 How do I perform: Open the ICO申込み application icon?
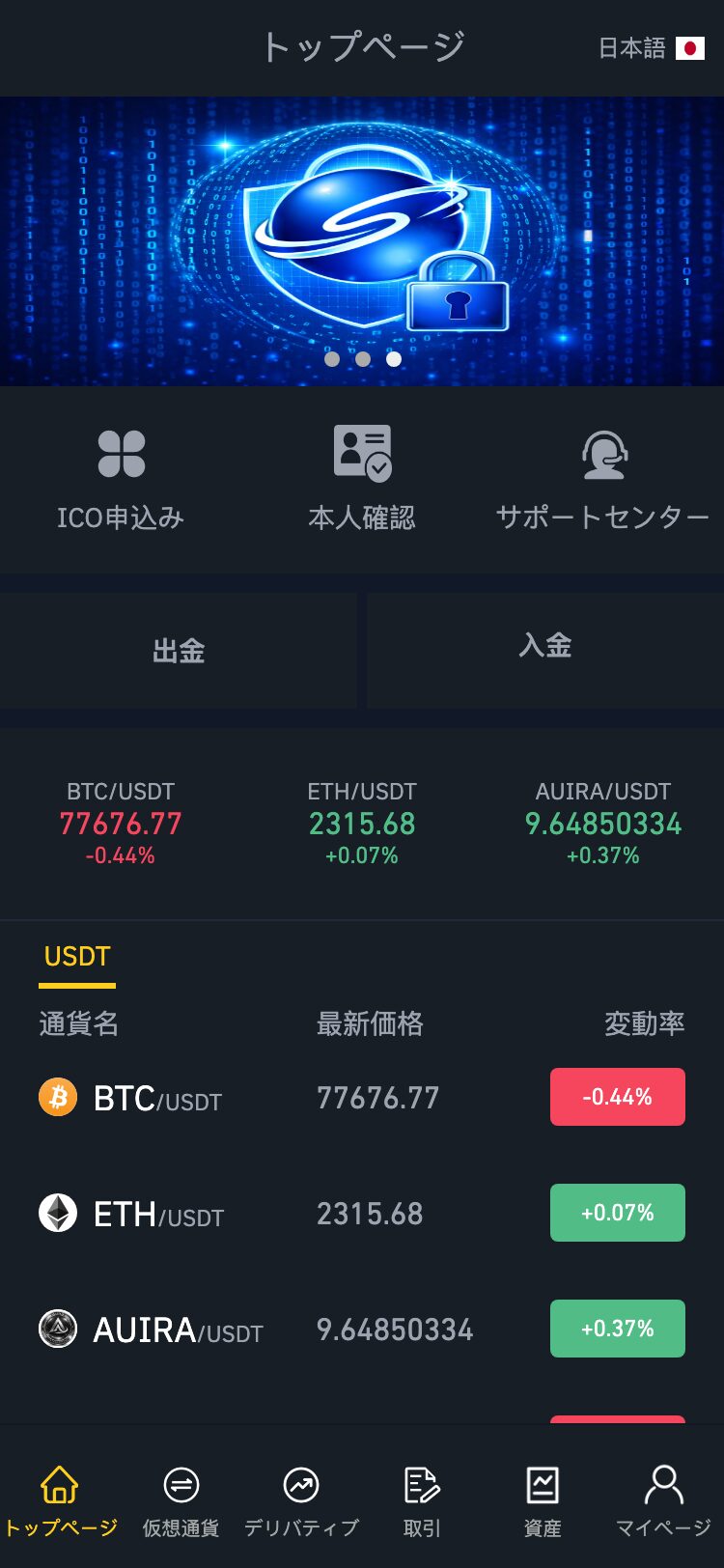point(120,454)
